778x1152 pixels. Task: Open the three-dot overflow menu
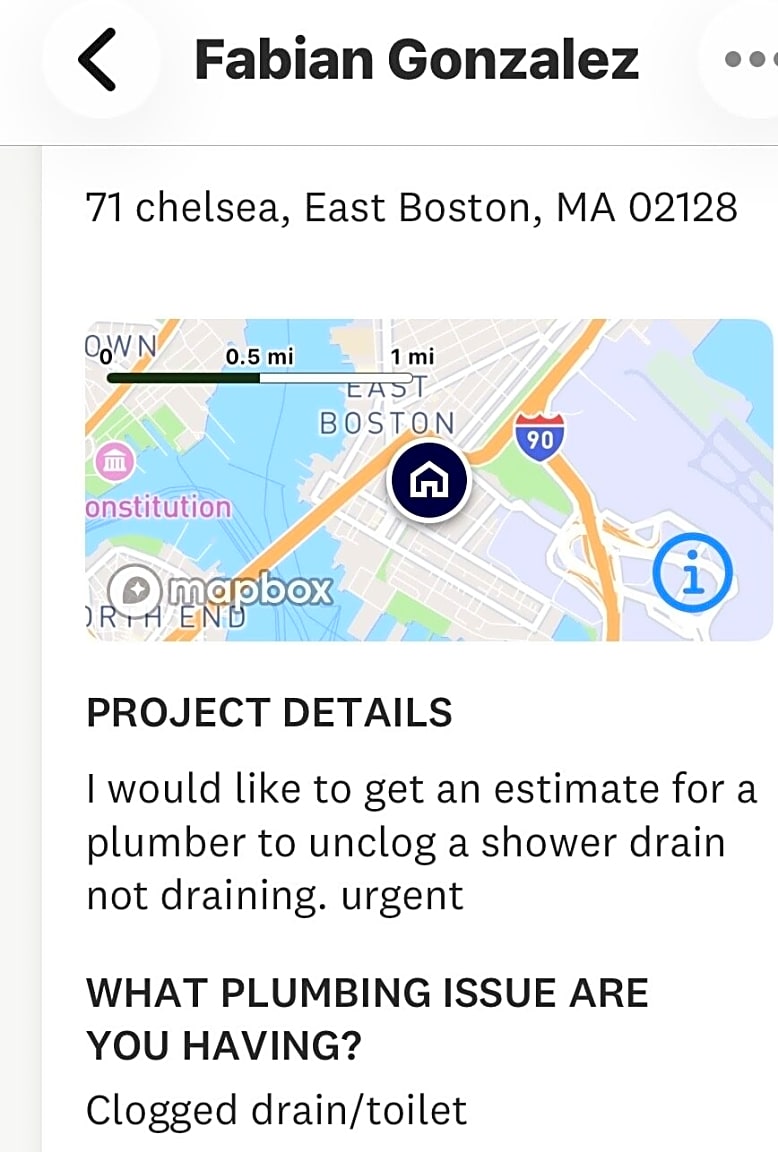(749, 59)
